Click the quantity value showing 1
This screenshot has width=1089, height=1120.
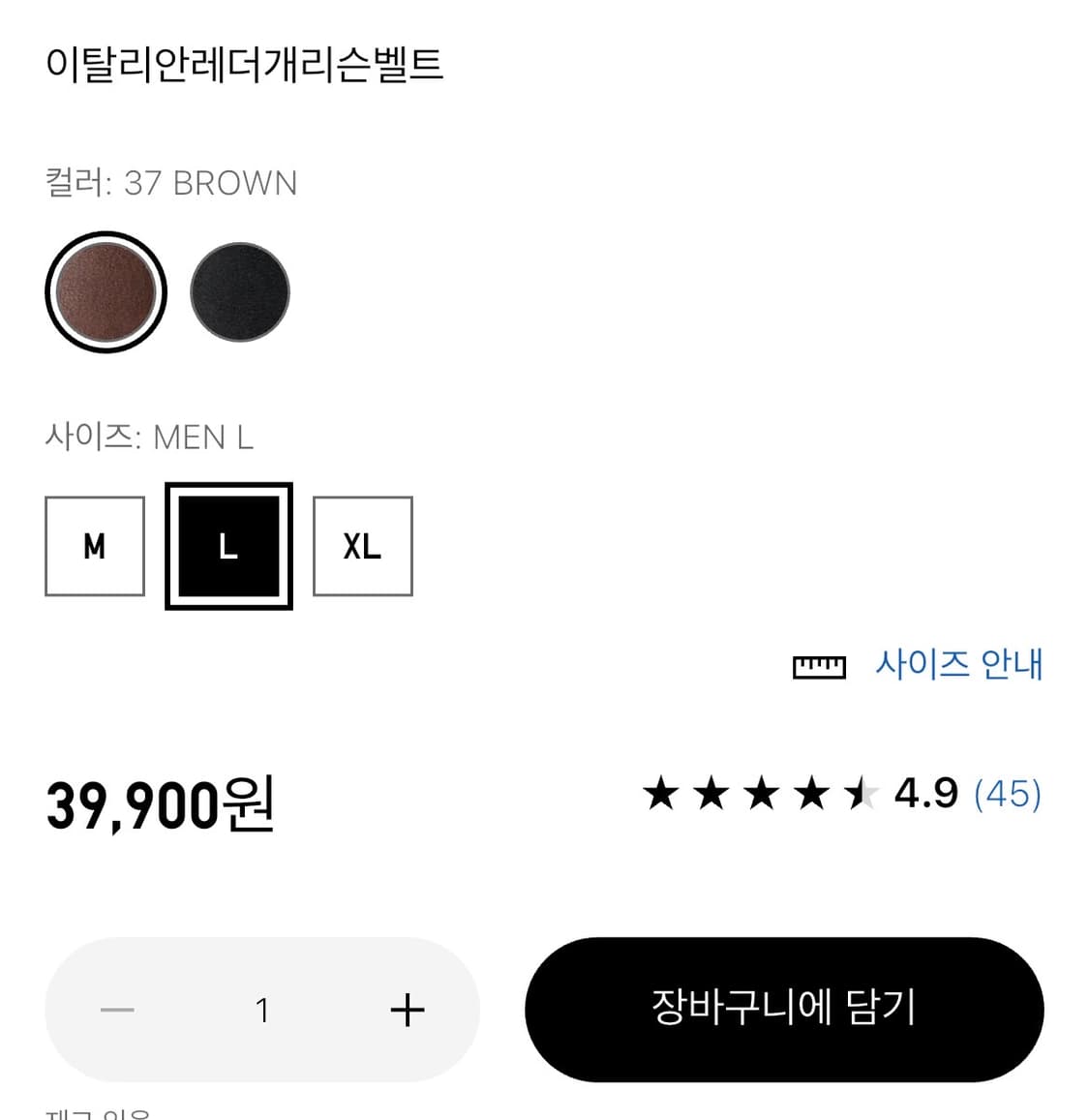[262, 1010]
